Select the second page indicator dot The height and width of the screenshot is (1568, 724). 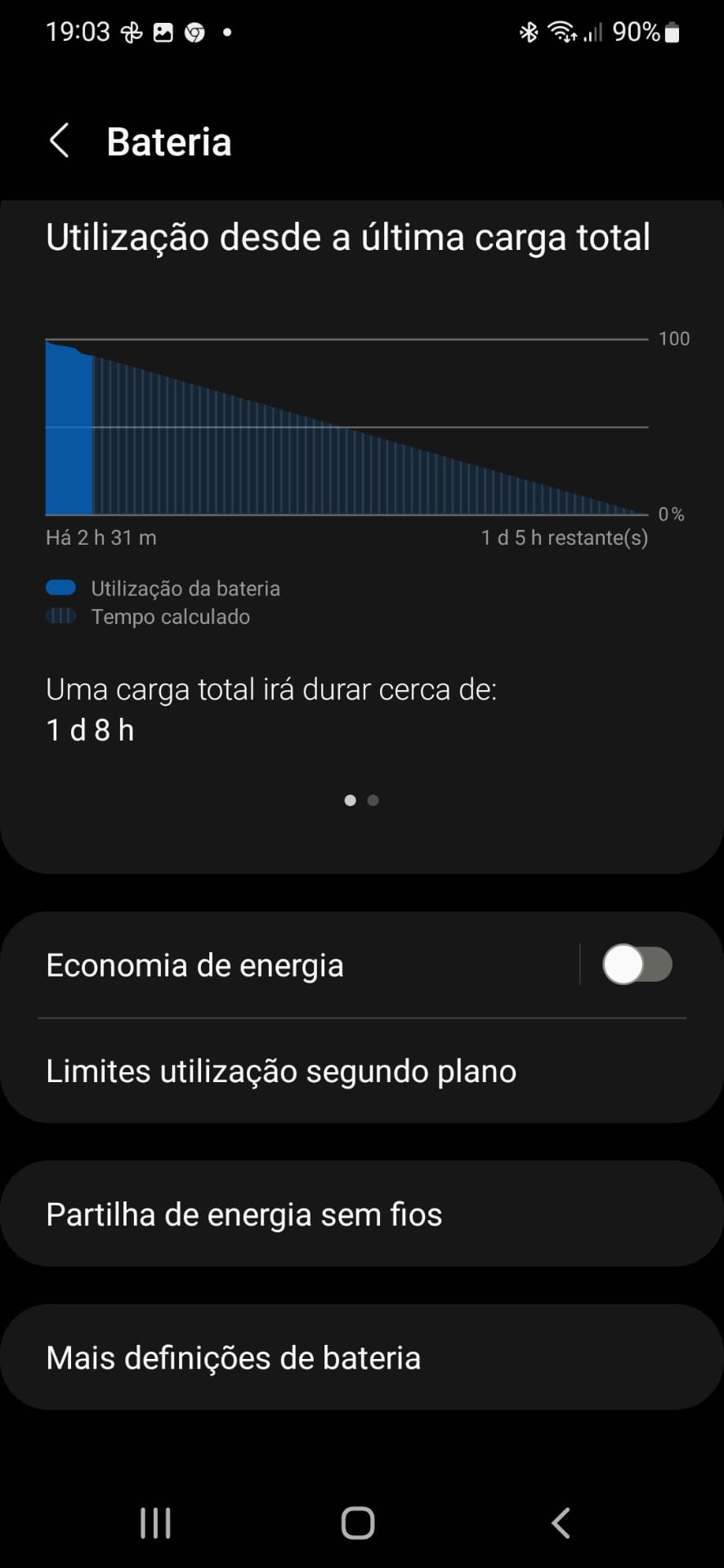tap(373, 800)
